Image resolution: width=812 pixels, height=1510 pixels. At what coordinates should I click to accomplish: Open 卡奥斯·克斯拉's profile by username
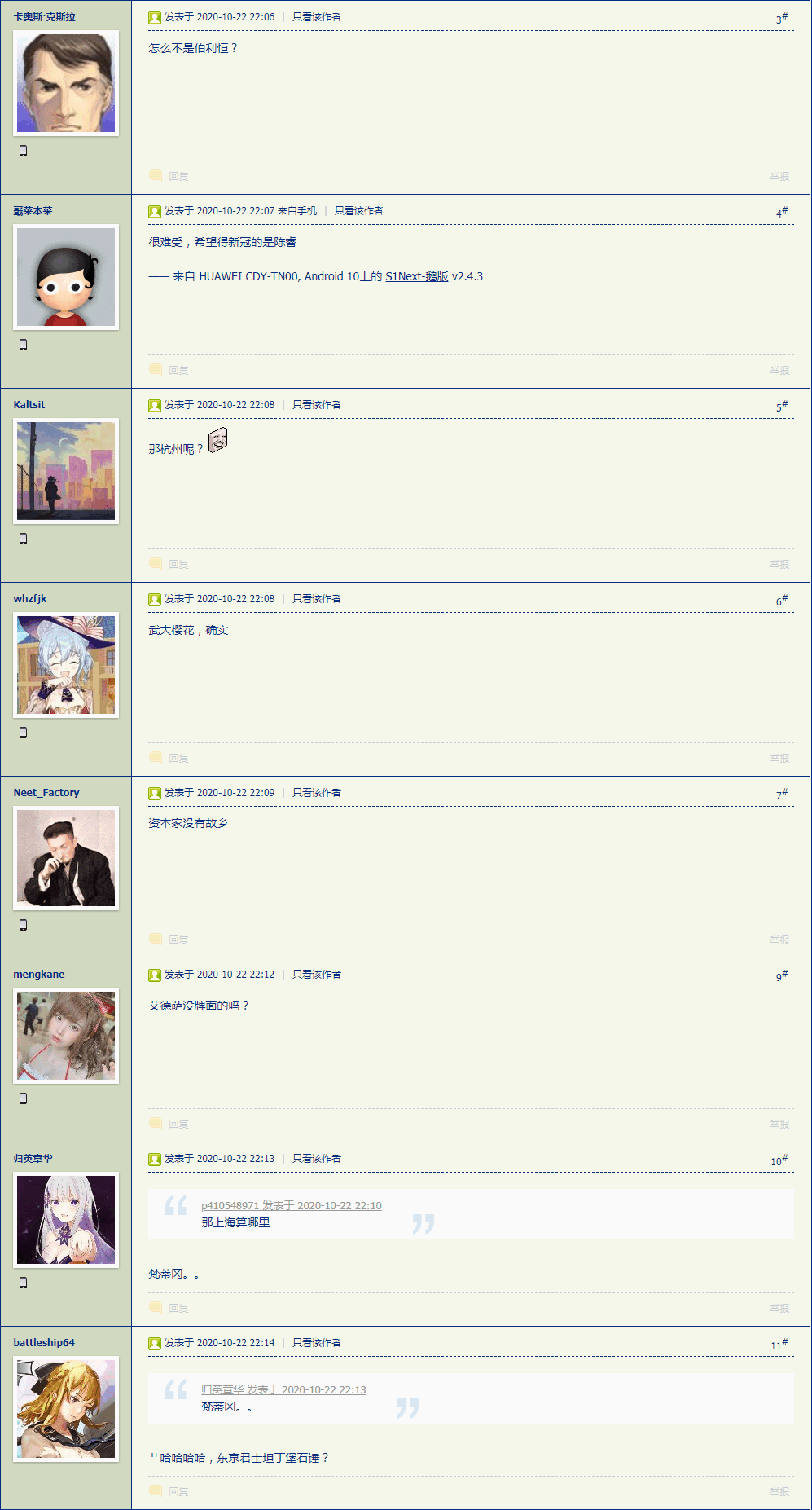pos(44,17)
